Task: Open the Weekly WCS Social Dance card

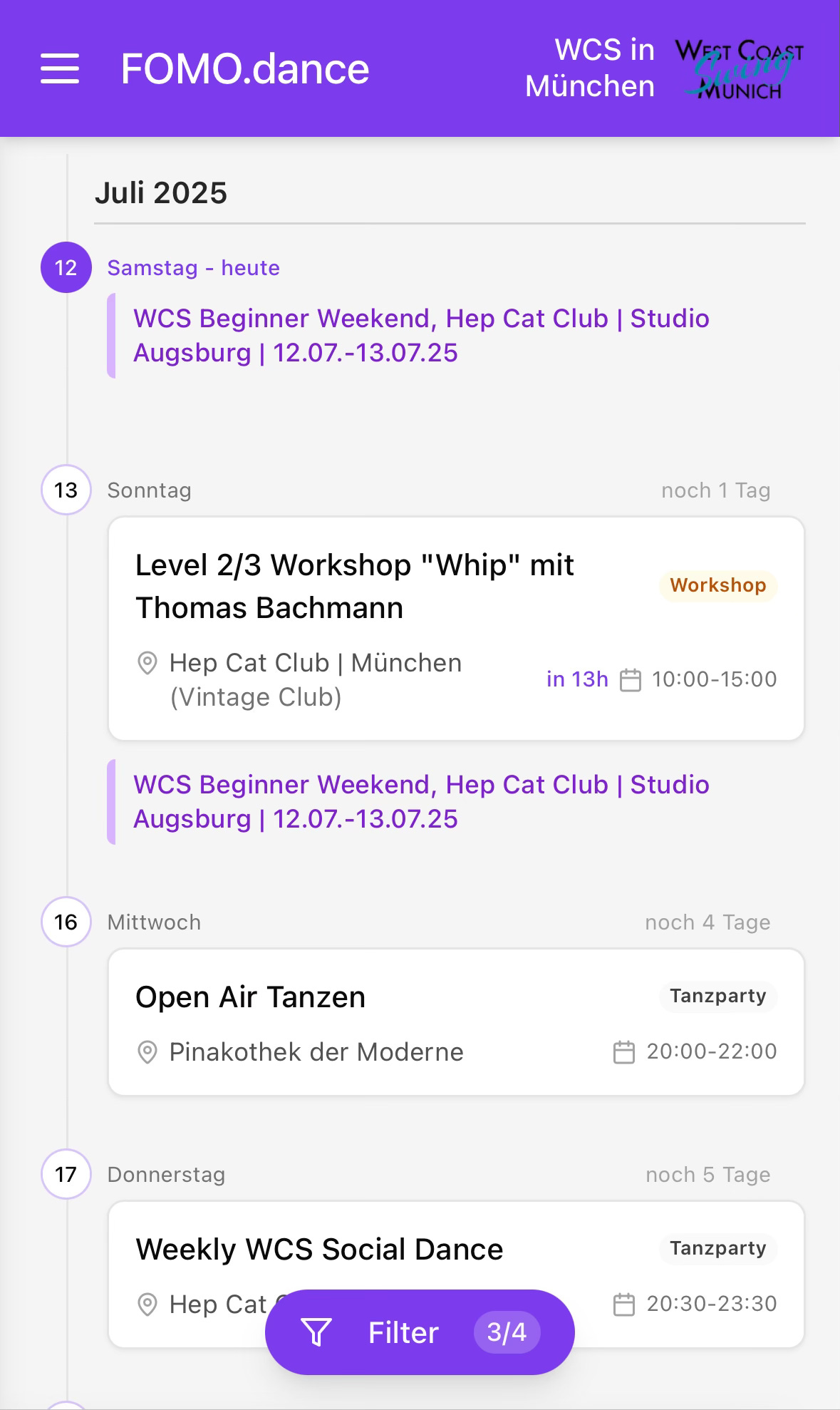Action: 456,1249
